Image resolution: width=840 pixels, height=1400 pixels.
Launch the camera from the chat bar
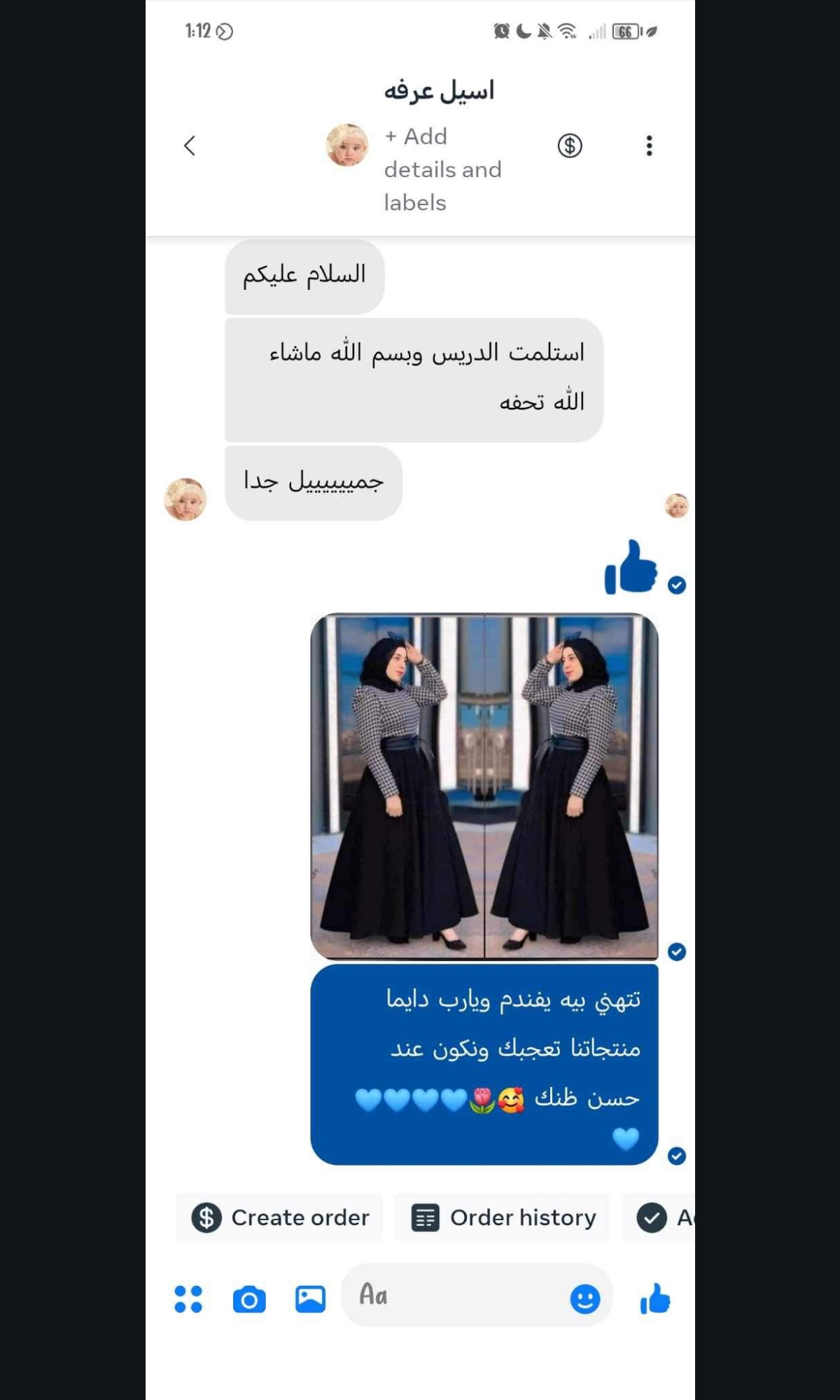pos(249,1300)
